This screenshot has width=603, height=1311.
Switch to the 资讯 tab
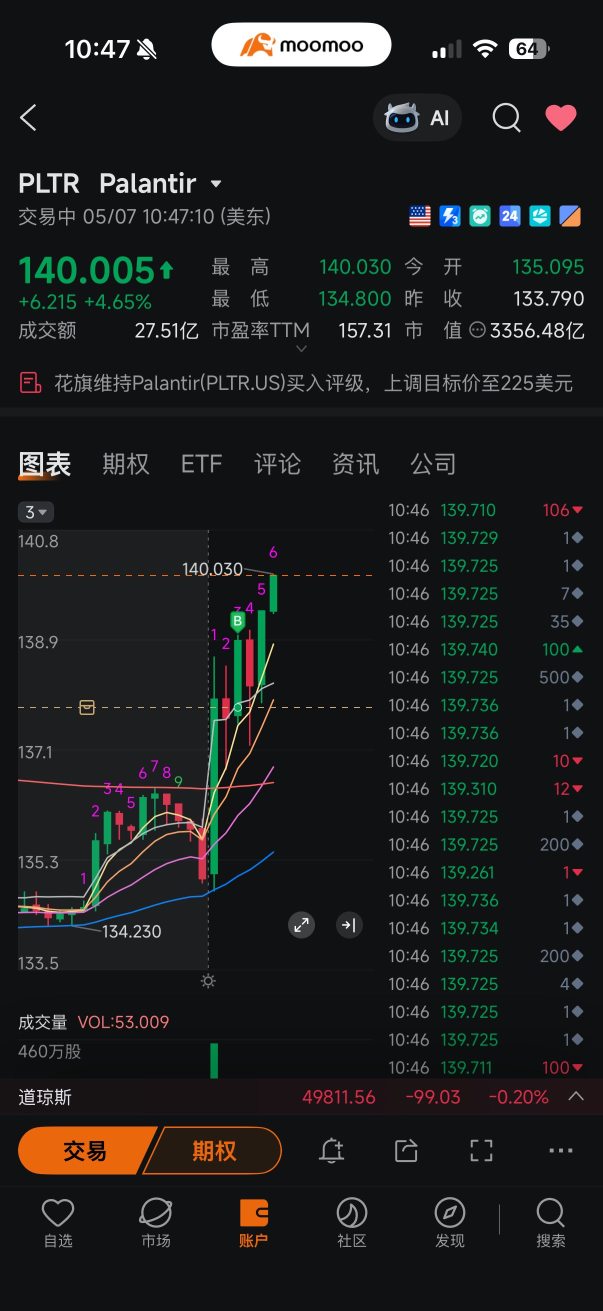355,464
